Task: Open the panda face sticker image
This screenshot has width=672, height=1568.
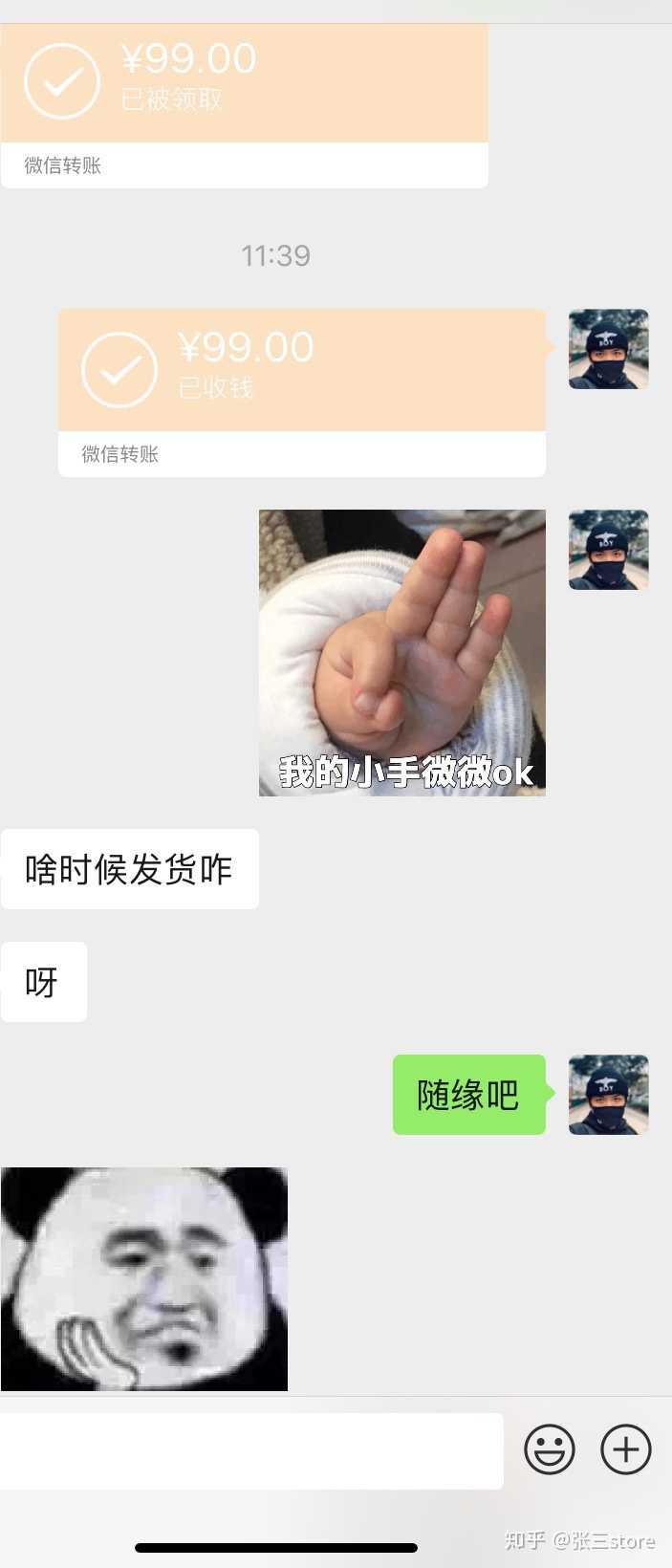Action: pyautogui.click(x=143, y=1278)
